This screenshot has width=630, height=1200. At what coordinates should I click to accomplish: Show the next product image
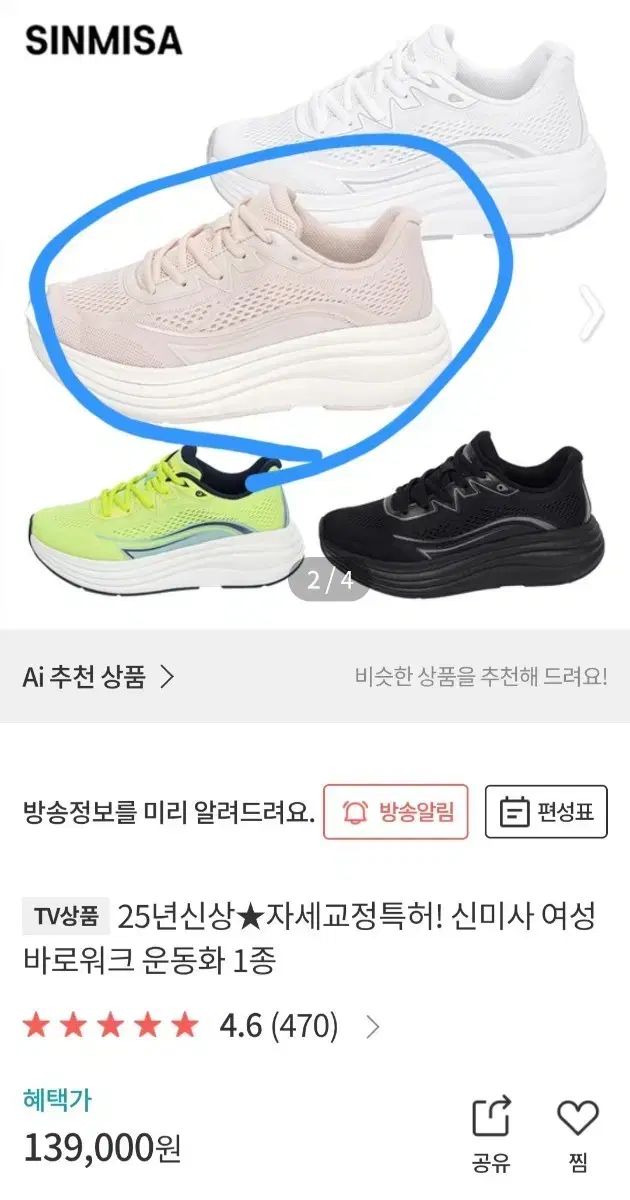click(593, 314)
